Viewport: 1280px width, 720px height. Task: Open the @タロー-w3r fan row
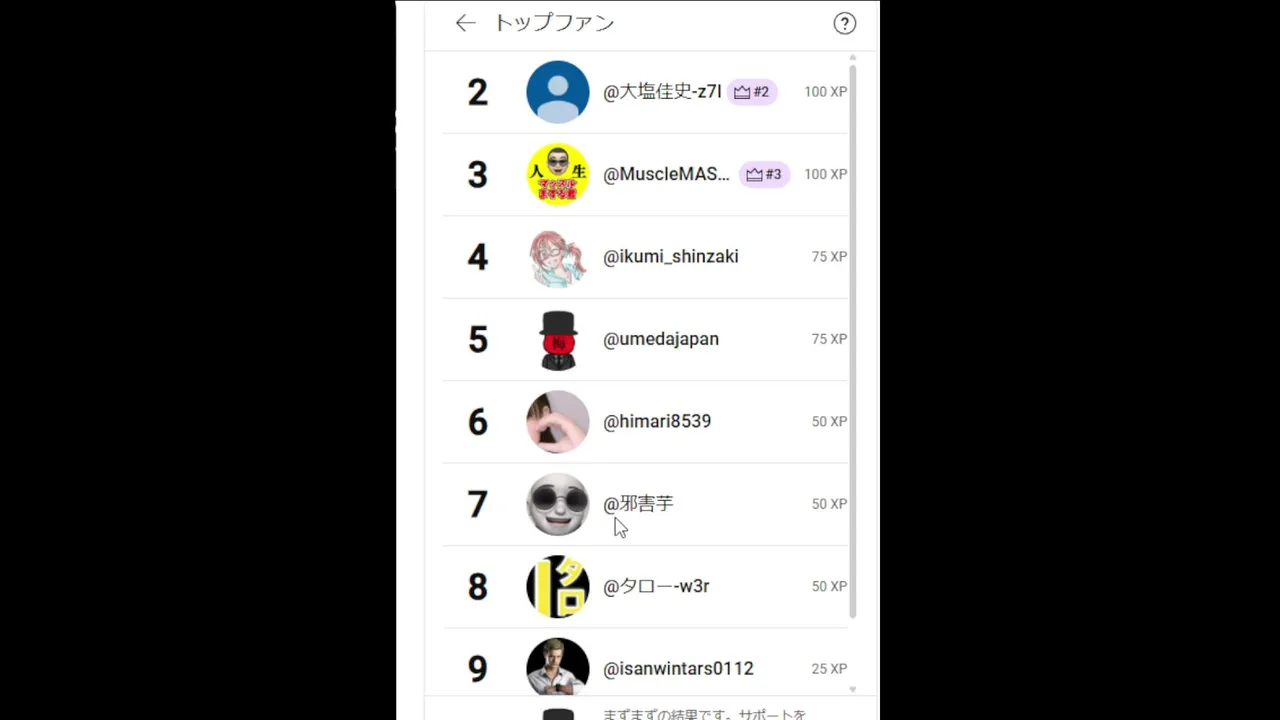click(655, 587)
